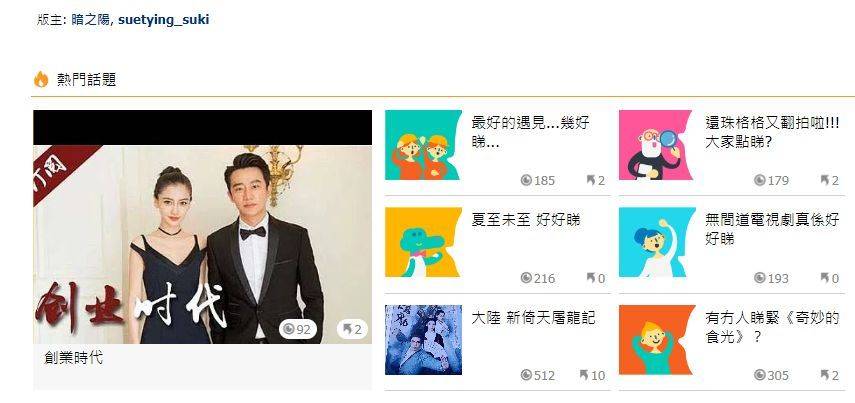Screen dimensions: 855x403
Task: Open moderator suetying_suki's profile
Action: (163, 20)
